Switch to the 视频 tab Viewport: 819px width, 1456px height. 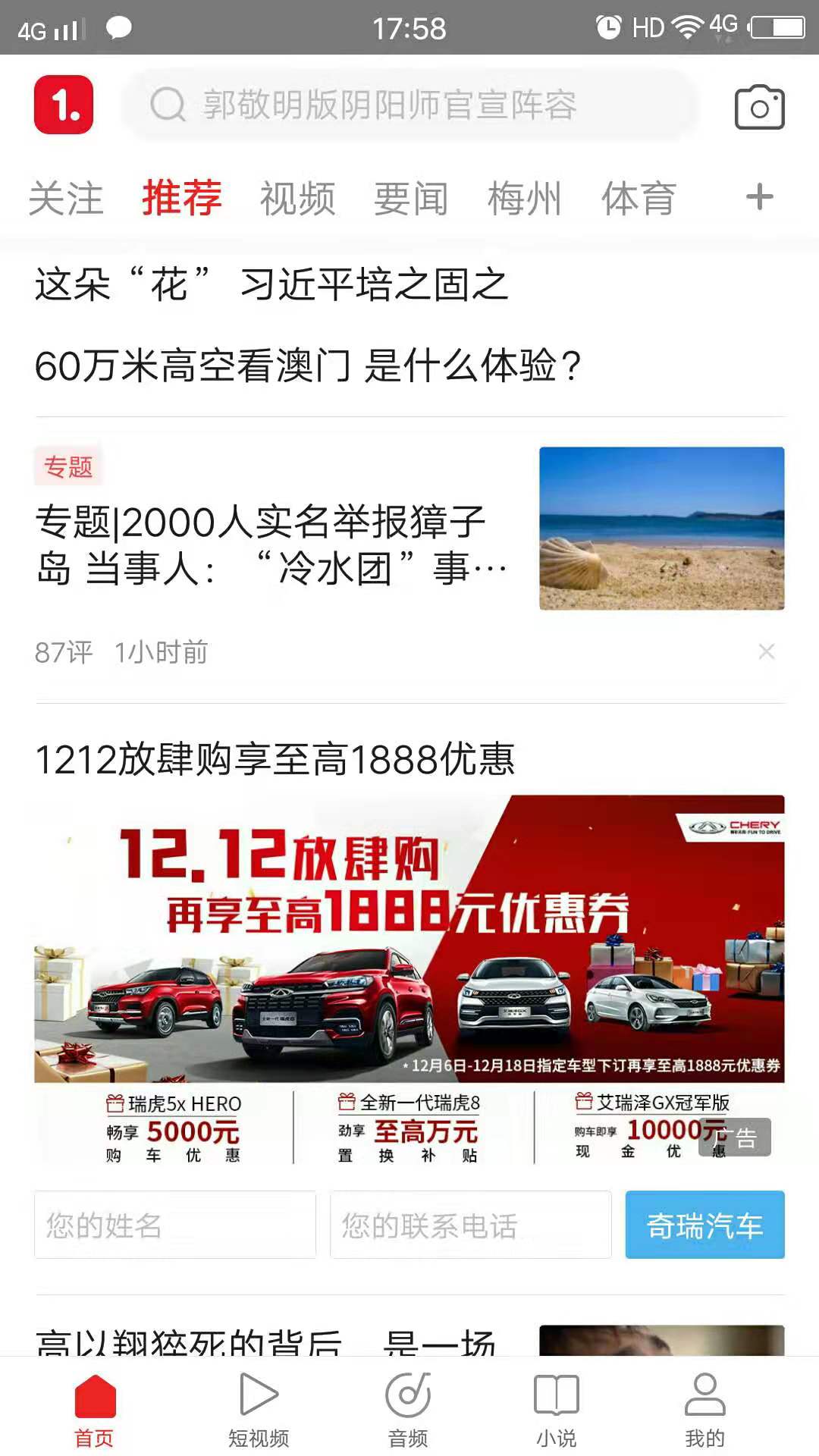point(297,198)
